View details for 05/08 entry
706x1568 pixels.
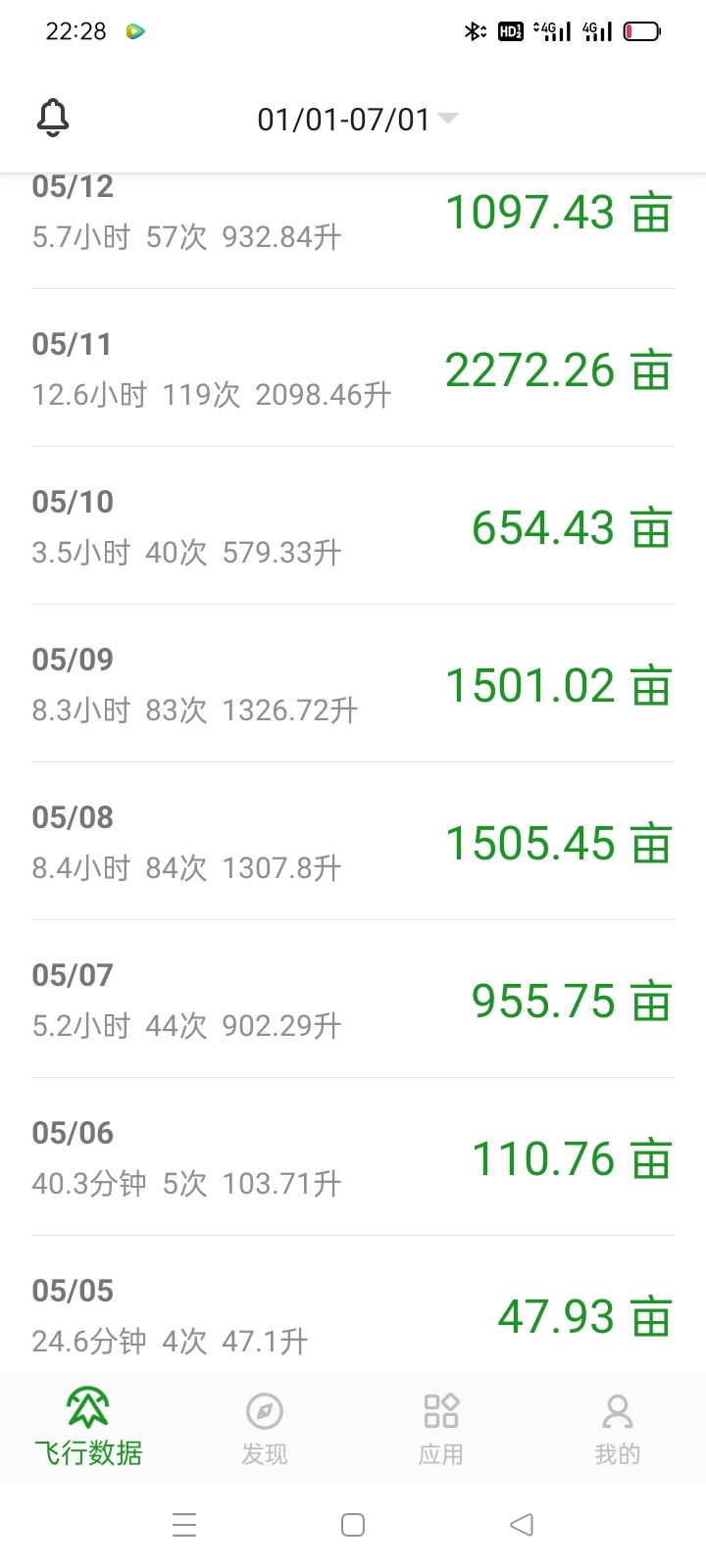point(353,842)
